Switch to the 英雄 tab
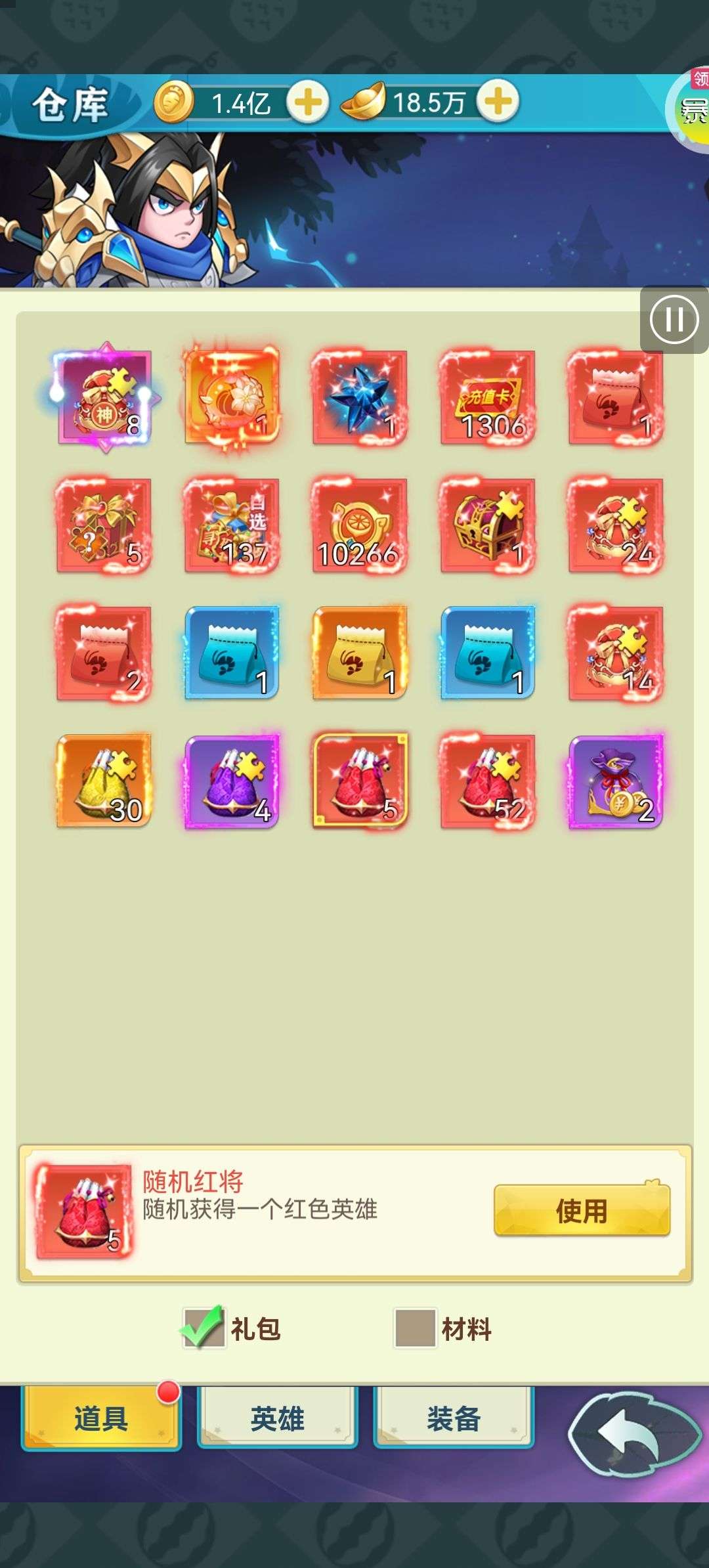The image size is (709, 1568). tap(277, 1418)
